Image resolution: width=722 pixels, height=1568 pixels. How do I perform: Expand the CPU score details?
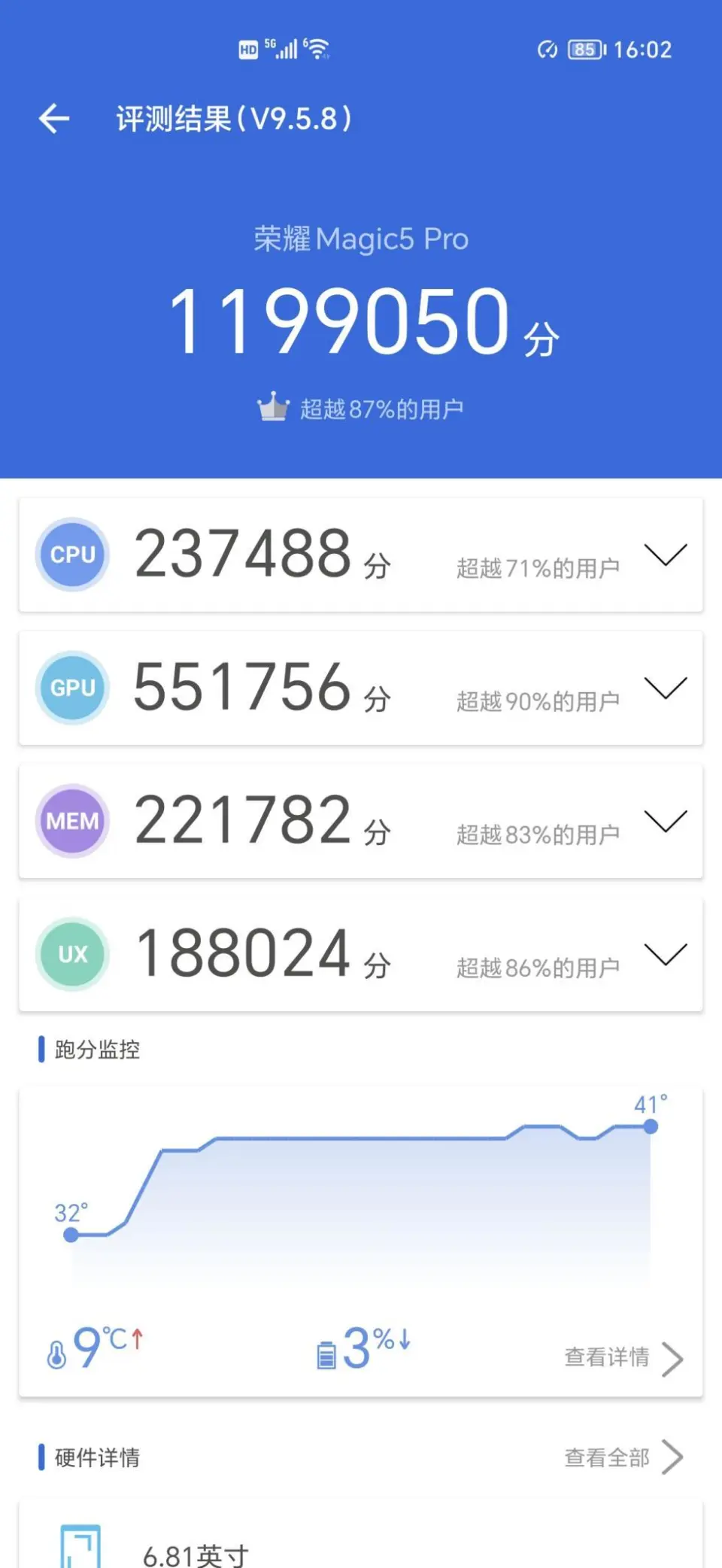point(666,555)
